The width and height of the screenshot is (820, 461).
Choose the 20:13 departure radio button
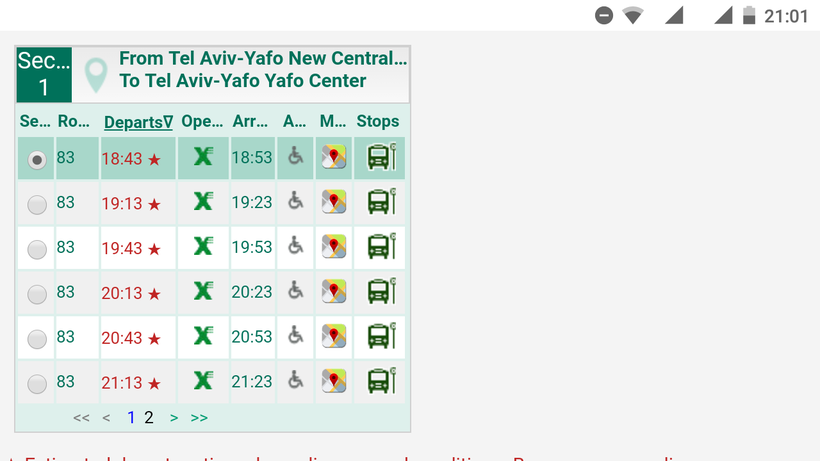pos(37,294)
